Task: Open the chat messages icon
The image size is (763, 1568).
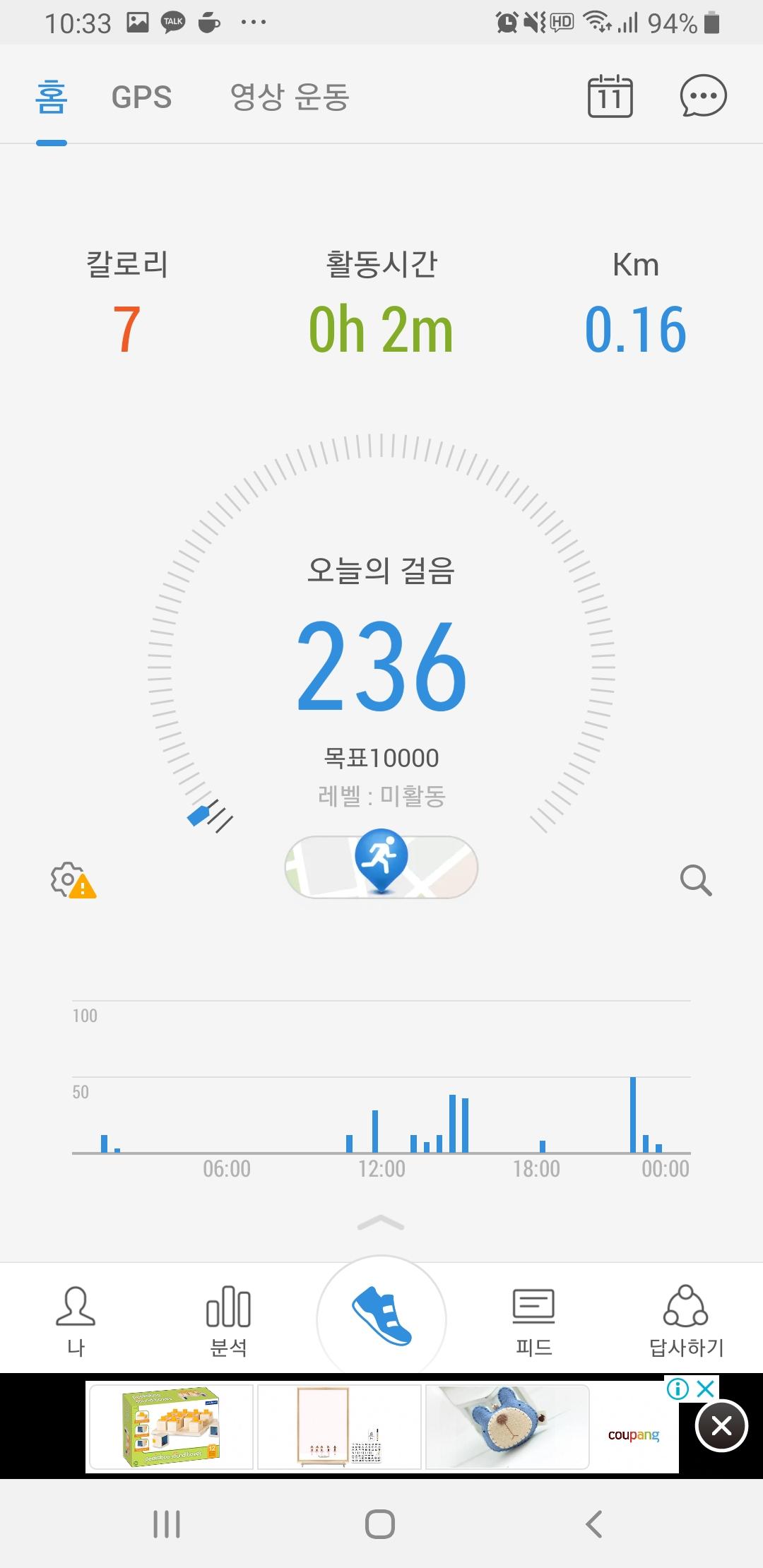Action: point(703,96)
